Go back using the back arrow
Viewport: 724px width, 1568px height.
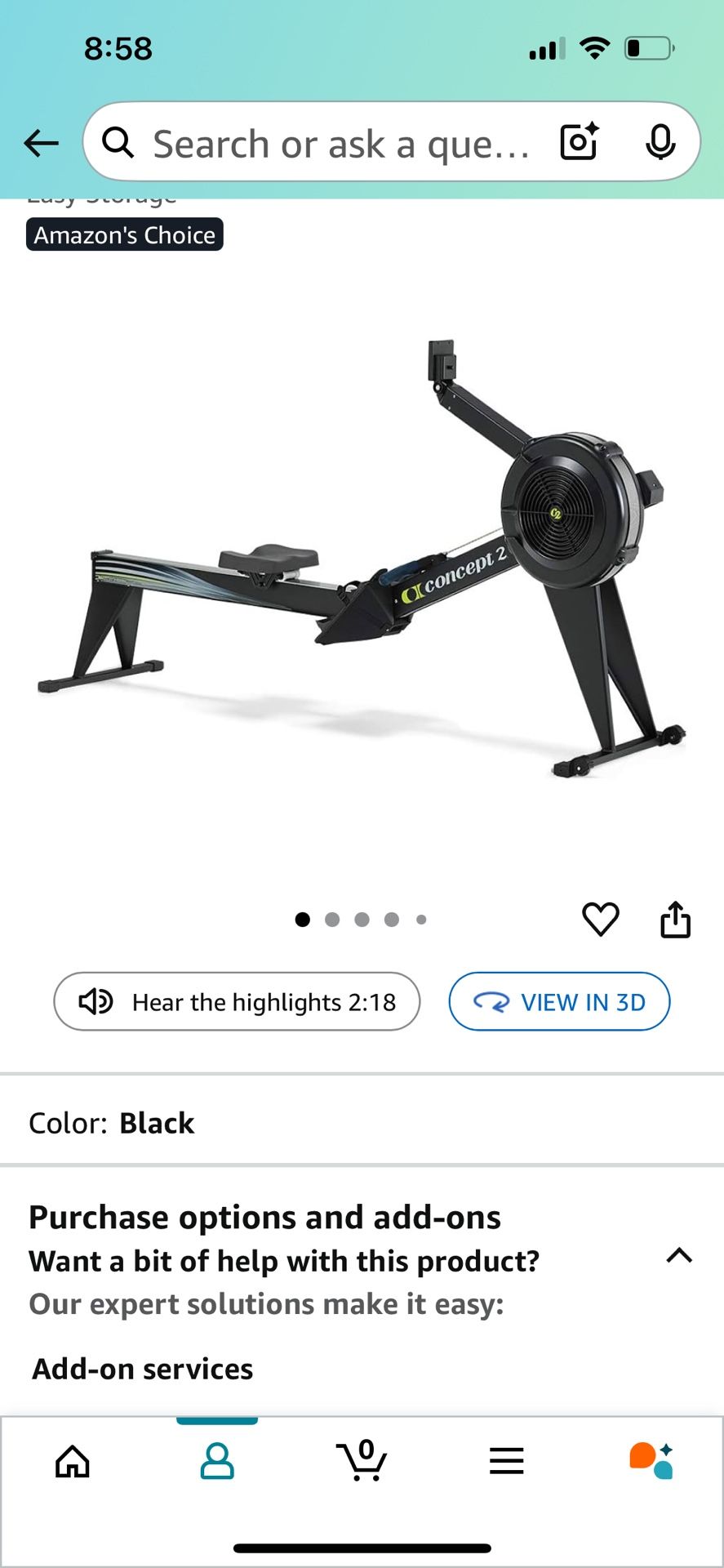click(x=41, y=143)
